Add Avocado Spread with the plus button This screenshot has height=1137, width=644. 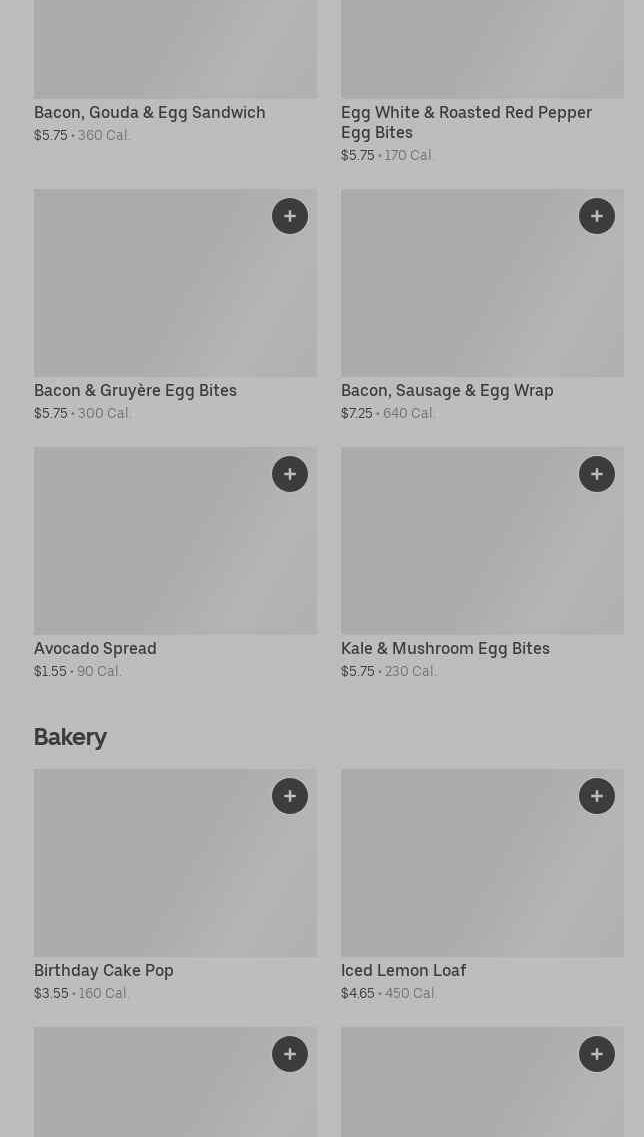tap(290, 474)
